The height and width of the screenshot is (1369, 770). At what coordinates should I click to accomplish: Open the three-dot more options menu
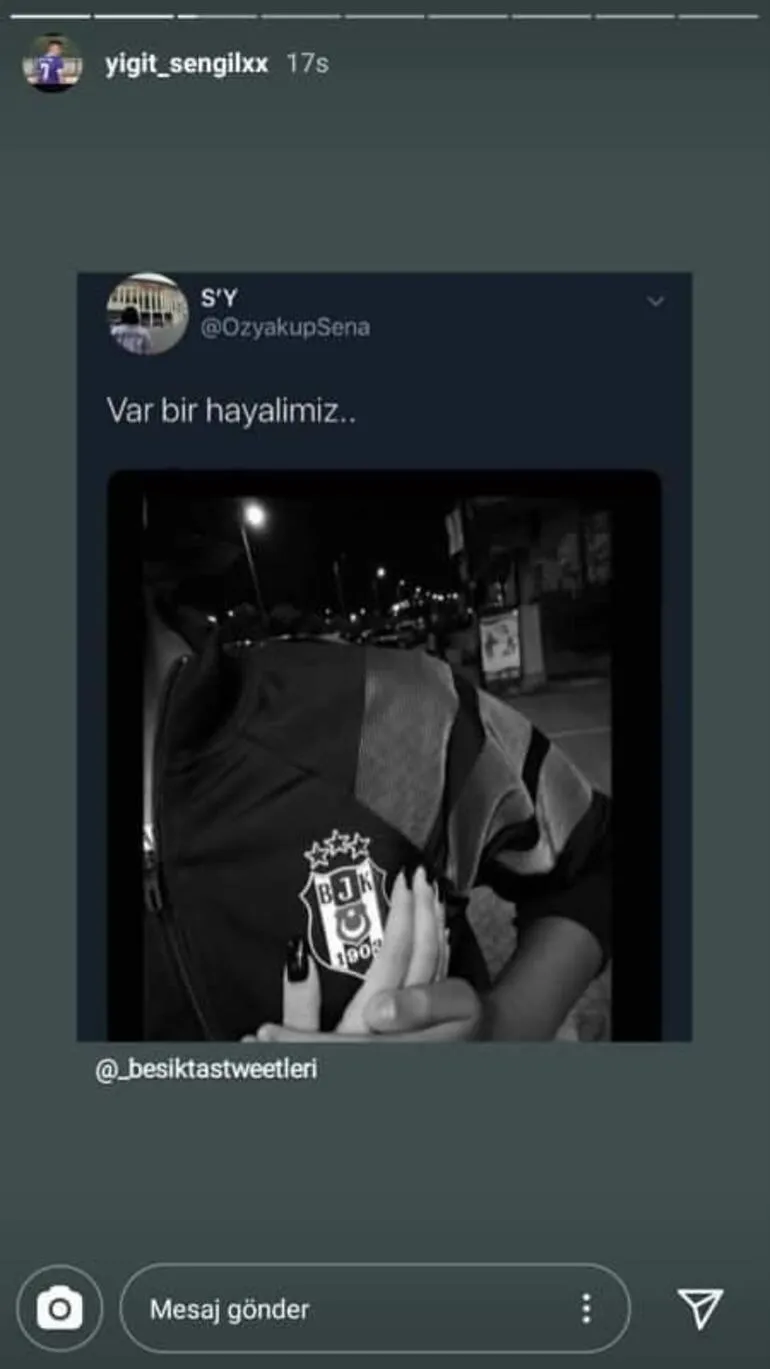[586, 1309]
